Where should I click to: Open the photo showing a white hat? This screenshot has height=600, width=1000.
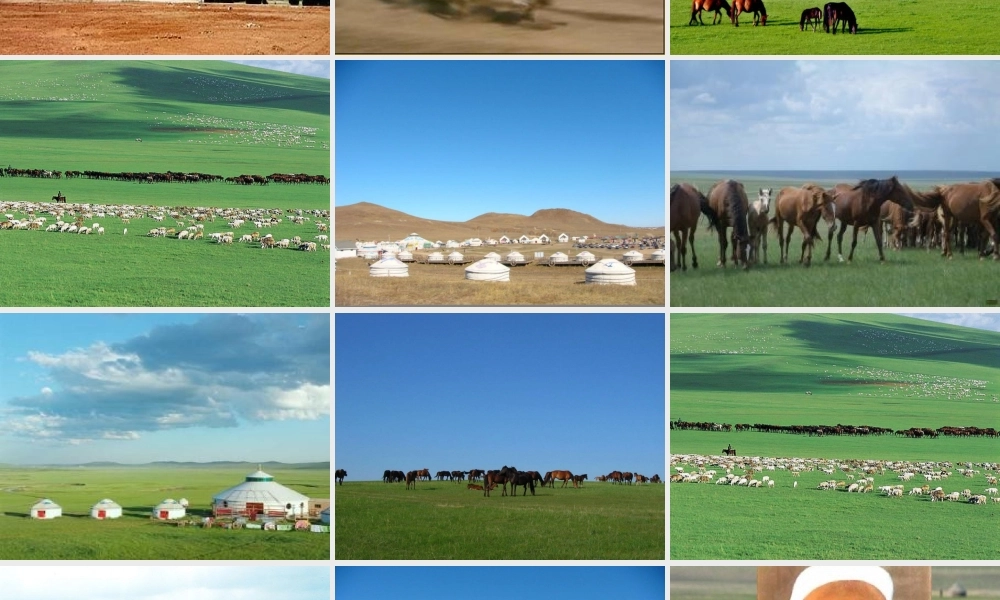coord(835,584)
